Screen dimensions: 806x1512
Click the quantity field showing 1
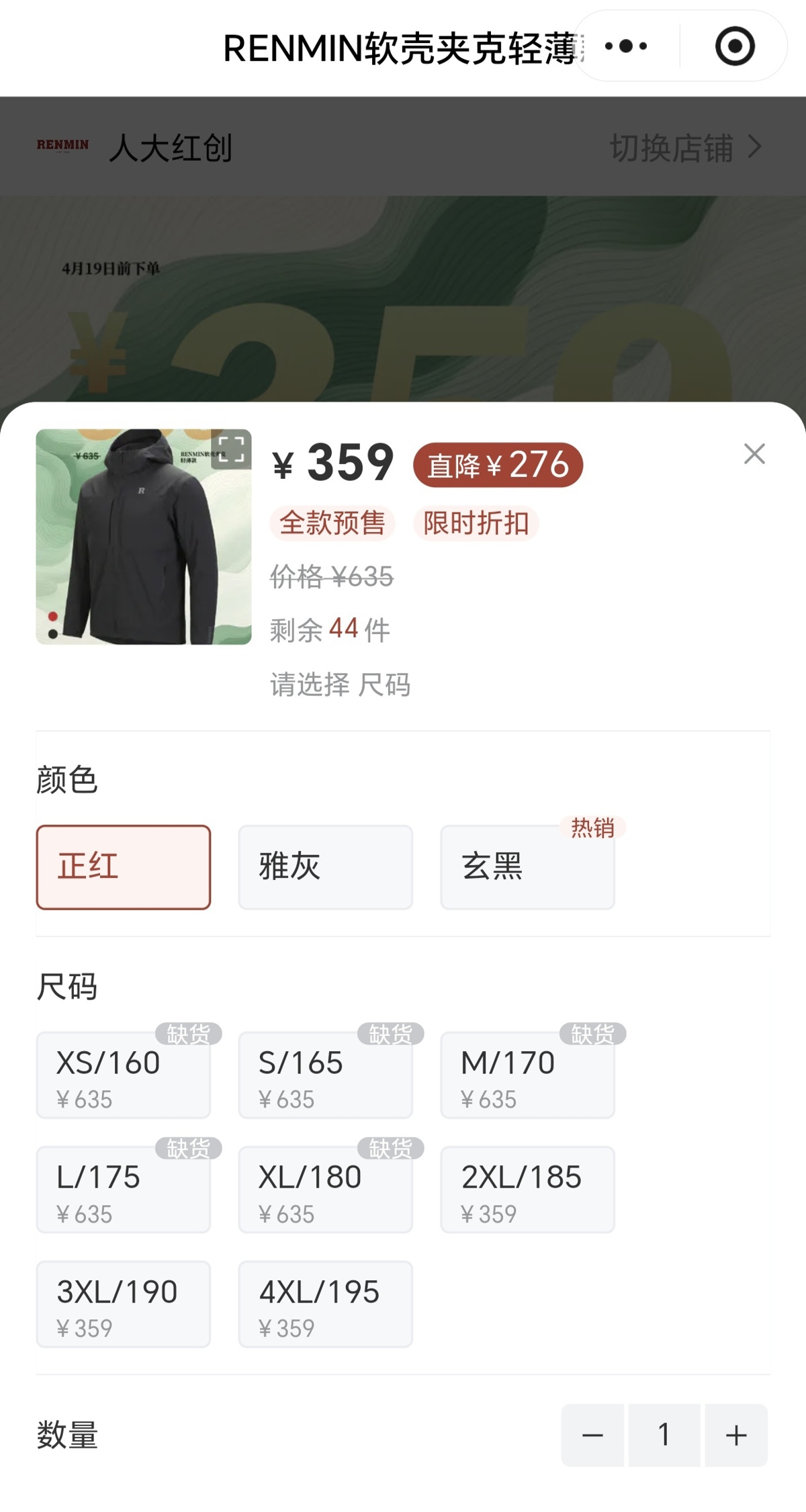664,1434
